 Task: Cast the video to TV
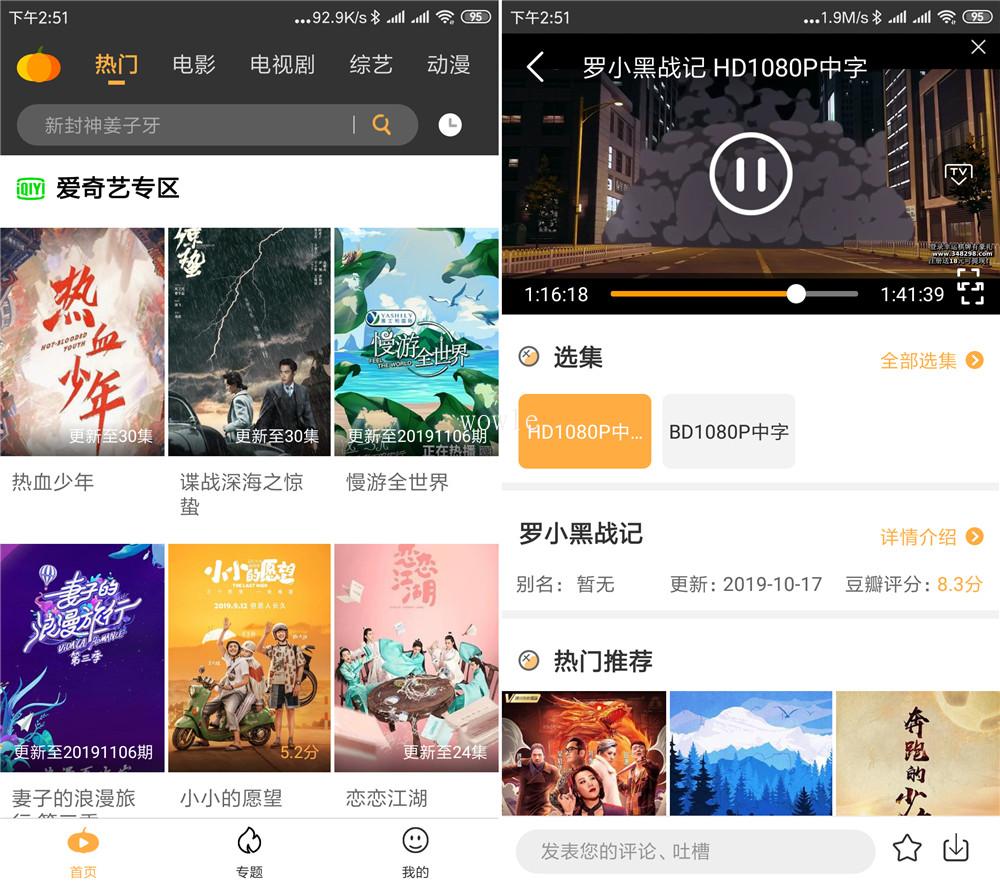click(959, 174)
